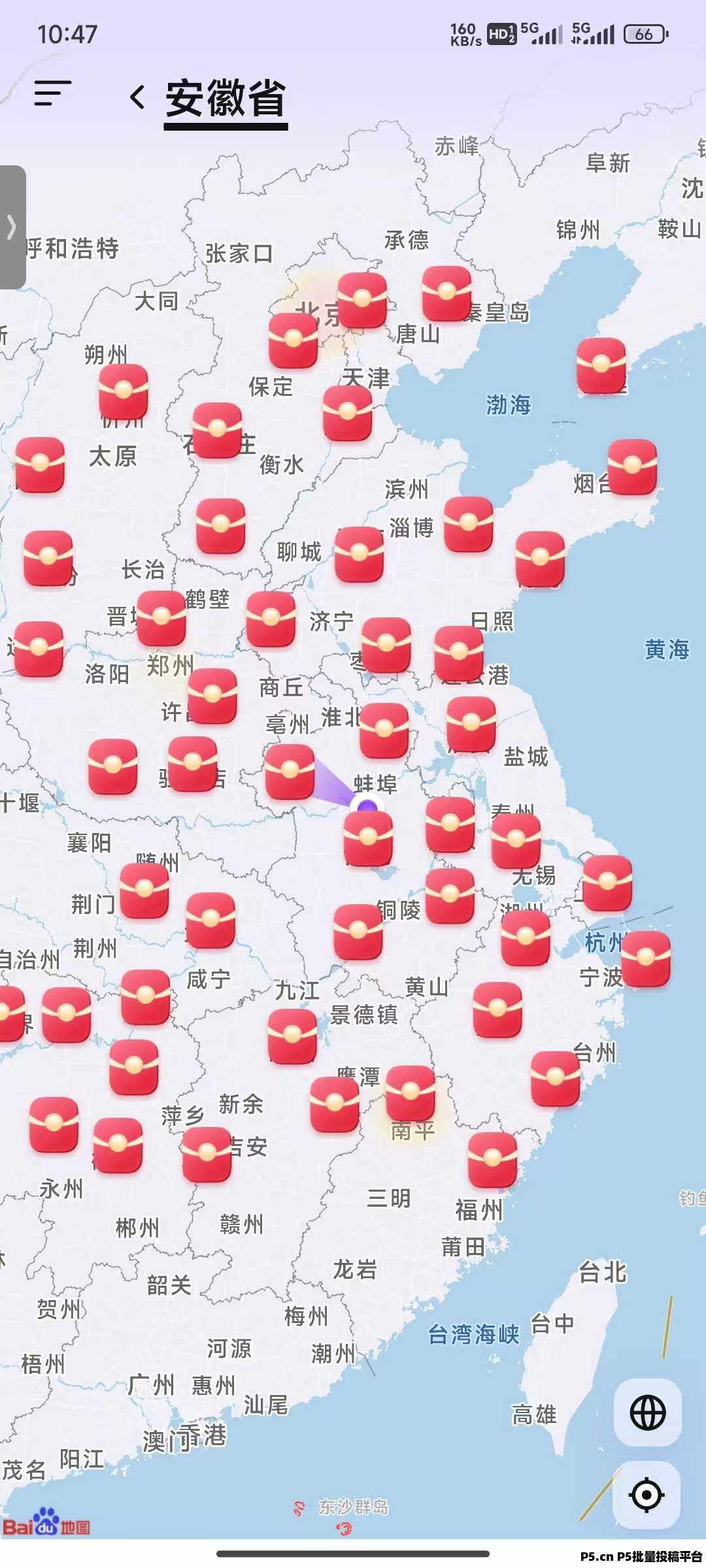706x1568 pixels.
Task: Open the globe map-layer button
Action: click(648, 1413)
